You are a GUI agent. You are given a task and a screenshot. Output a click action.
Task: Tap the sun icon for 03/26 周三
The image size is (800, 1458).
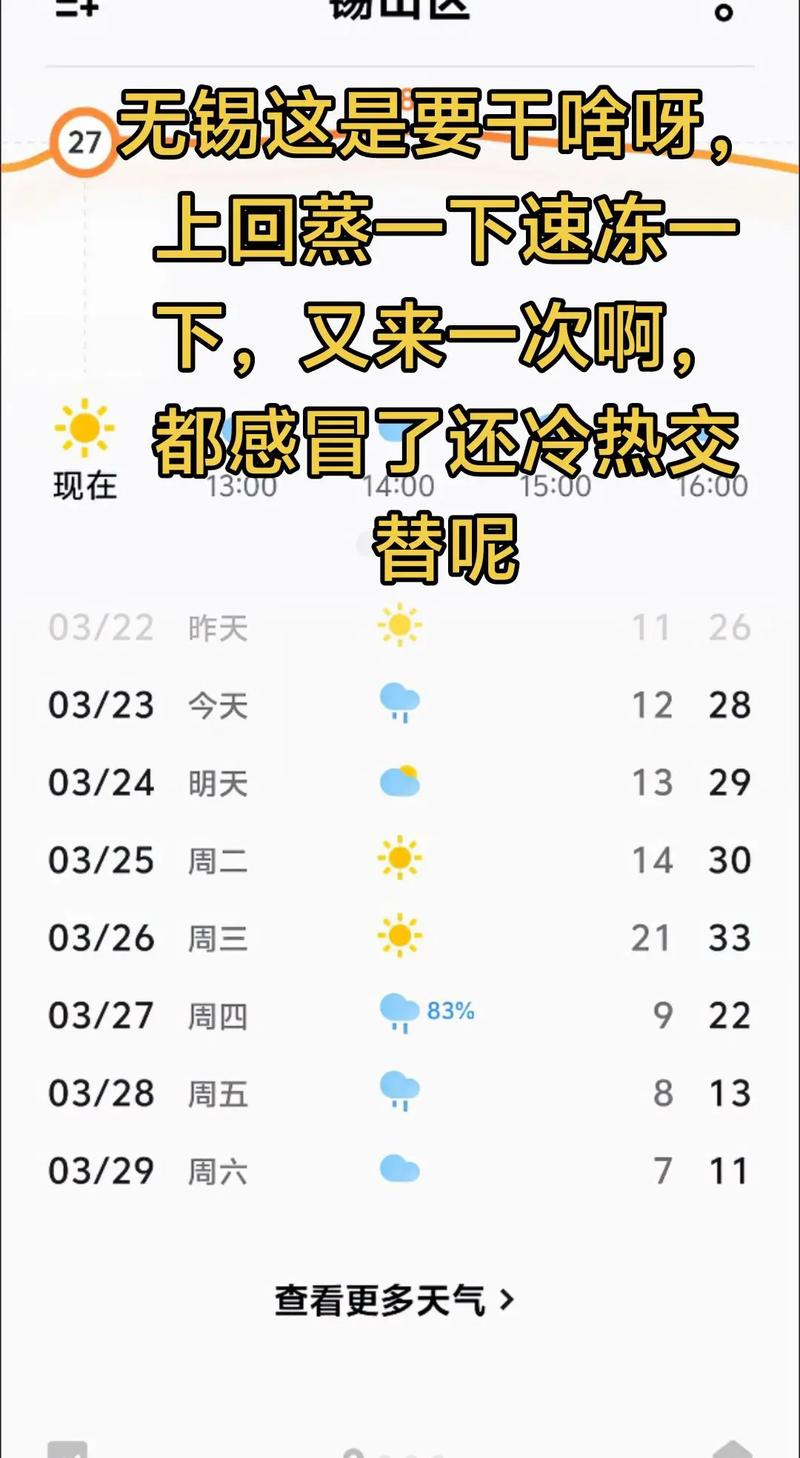[x=399, y=938]
